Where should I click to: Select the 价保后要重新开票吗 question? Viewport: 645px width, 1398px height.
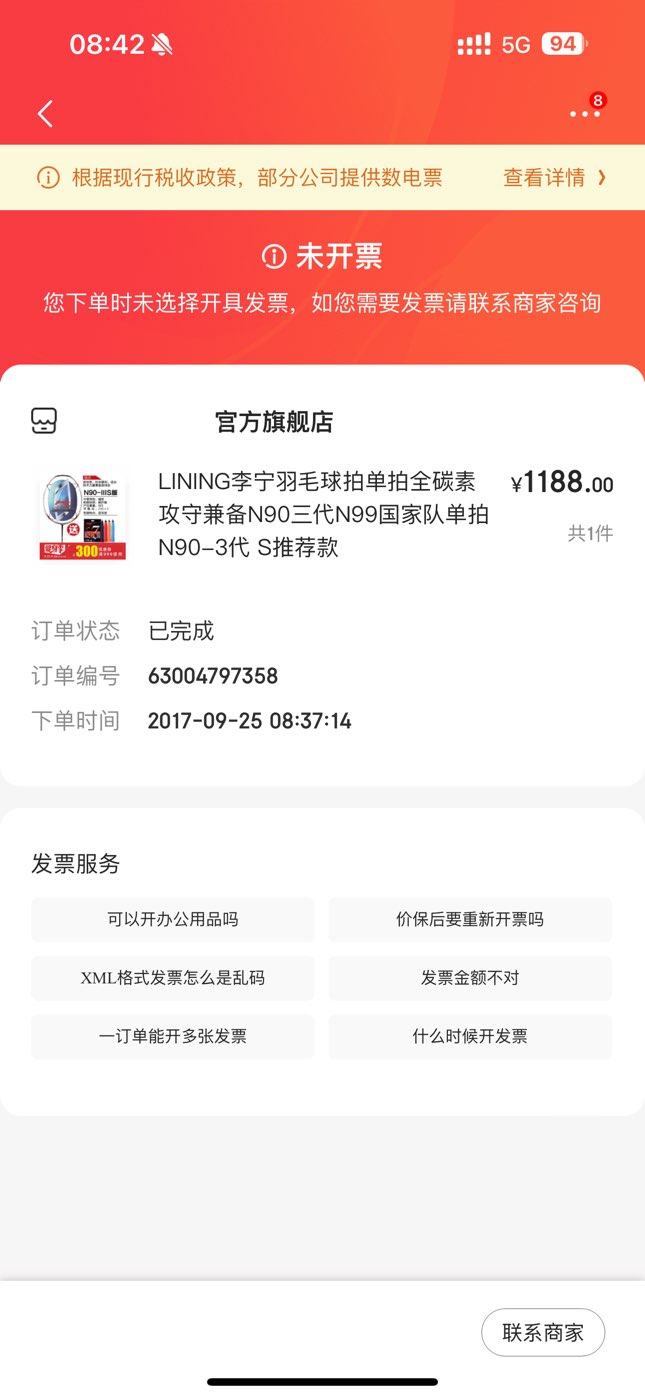[470, 919]
